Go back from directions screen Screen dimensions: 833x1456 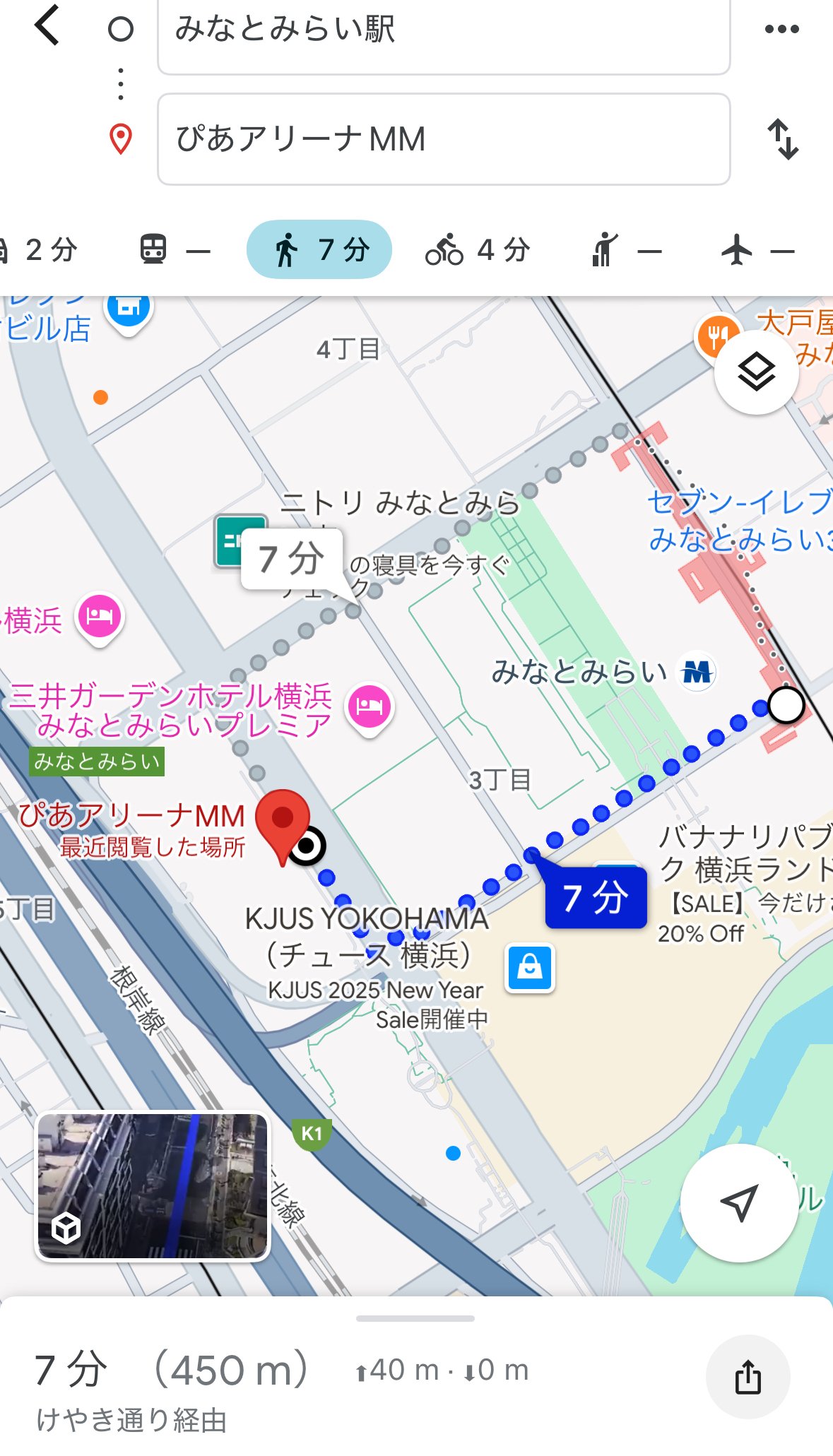47,27
